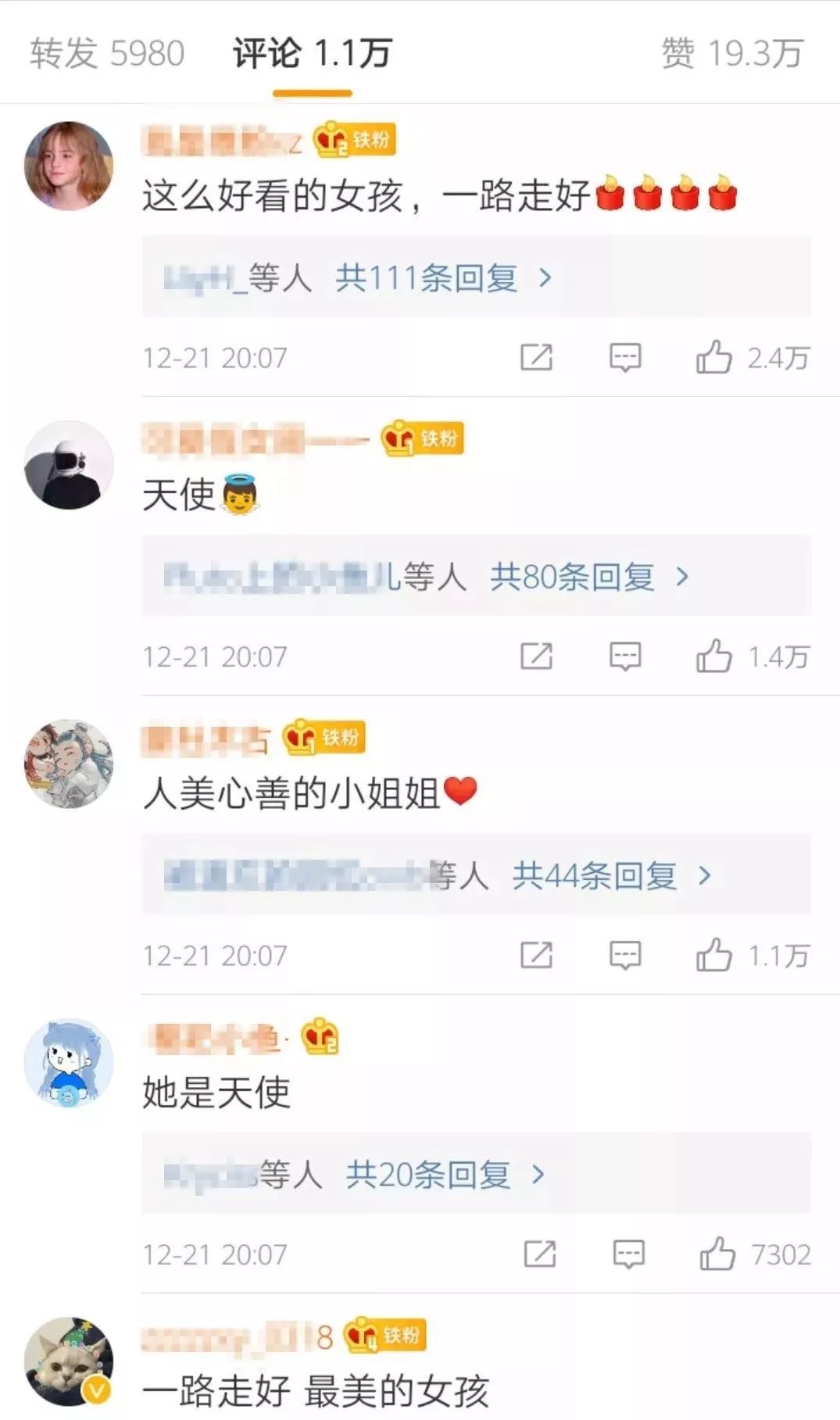Like the 天使 comment with 1.4万 likes
The width and height of the screenshot is (840, 1420).
point(714,656)
